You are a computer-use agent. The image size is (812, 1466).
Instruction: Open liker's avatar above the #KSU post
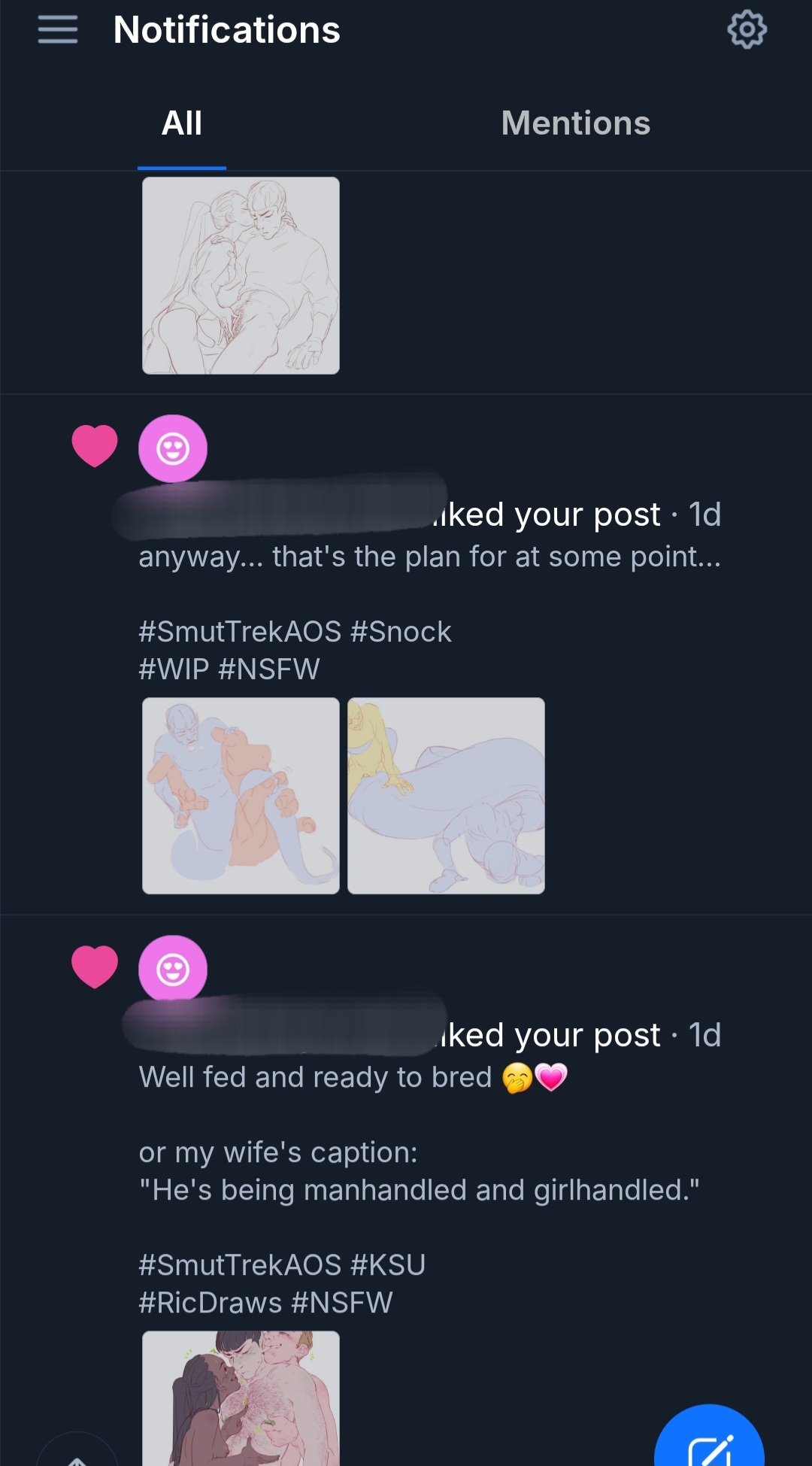click(x=173, y=970)
